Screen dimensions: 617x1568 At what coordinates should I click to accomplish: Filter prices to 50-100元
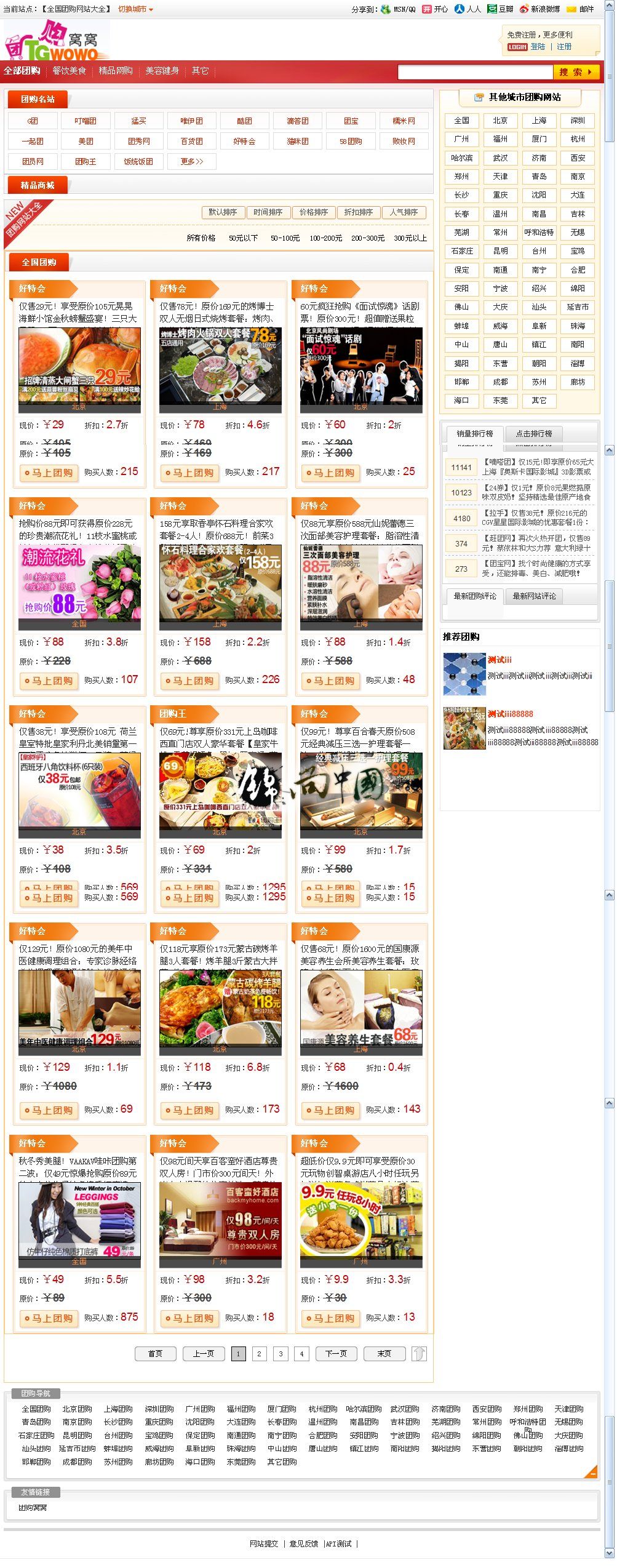point(285,238)
